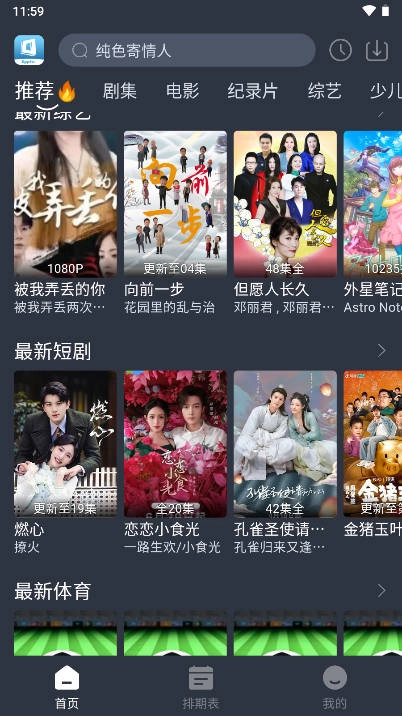
Task: Expand the 最新体育 section arrow
Action: [x=381, y=591]
